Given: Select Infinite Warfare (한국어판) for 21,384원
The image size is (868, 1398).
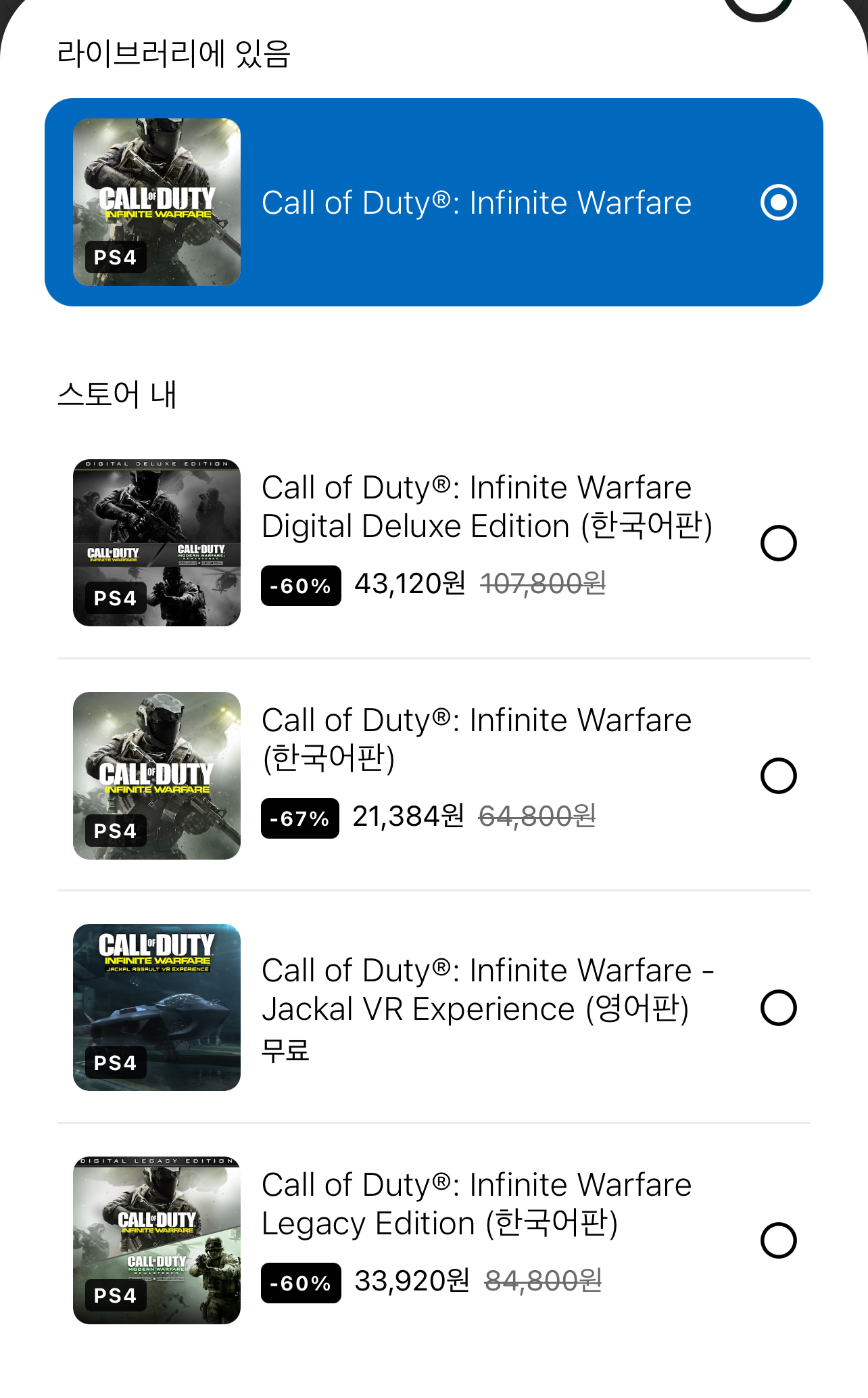Looking at the screenshot, I should (778, 776).
